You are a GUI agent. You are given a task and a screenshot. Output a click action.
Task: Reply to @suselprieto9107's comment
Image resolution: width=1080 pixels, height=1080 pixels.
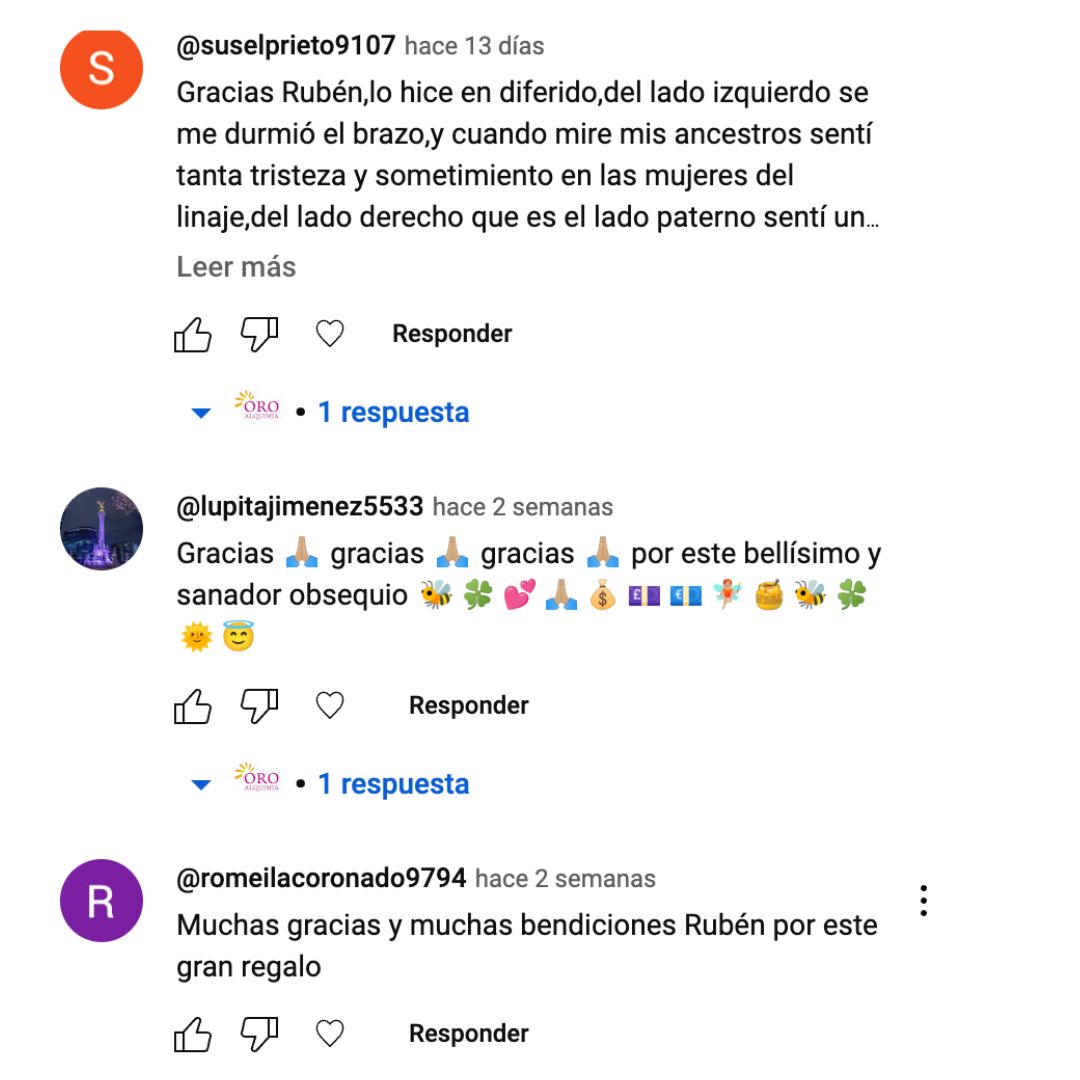[x=451, y=334]
